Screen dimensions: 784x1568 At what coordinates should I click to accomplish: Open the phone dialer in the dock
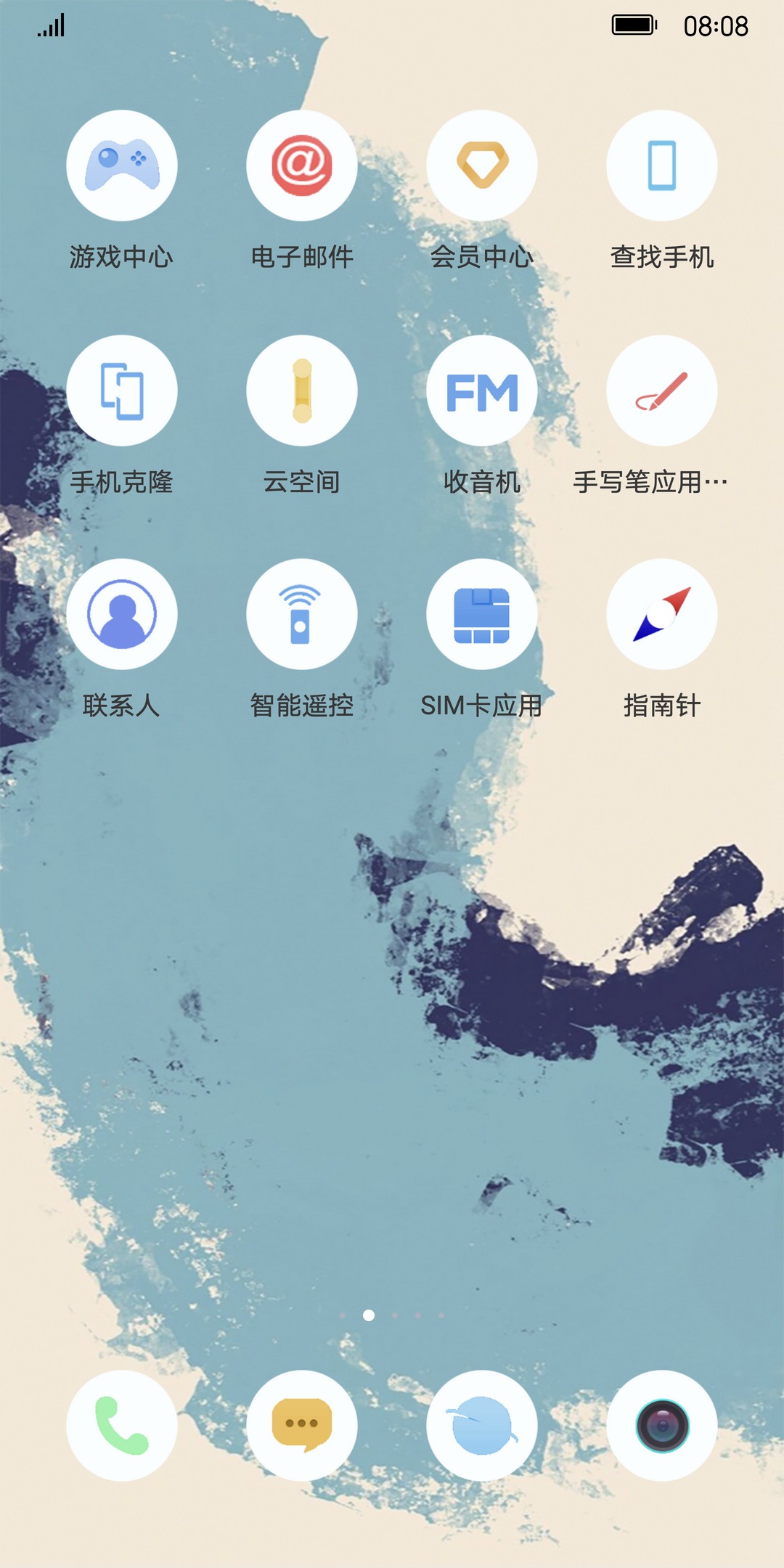click(x=122, y=1426)
